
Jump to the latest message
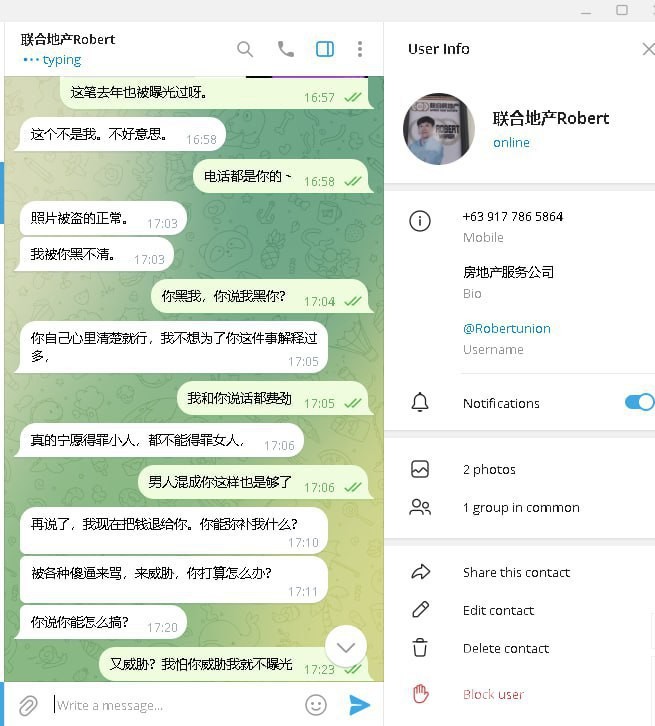[x=346, y=647]
